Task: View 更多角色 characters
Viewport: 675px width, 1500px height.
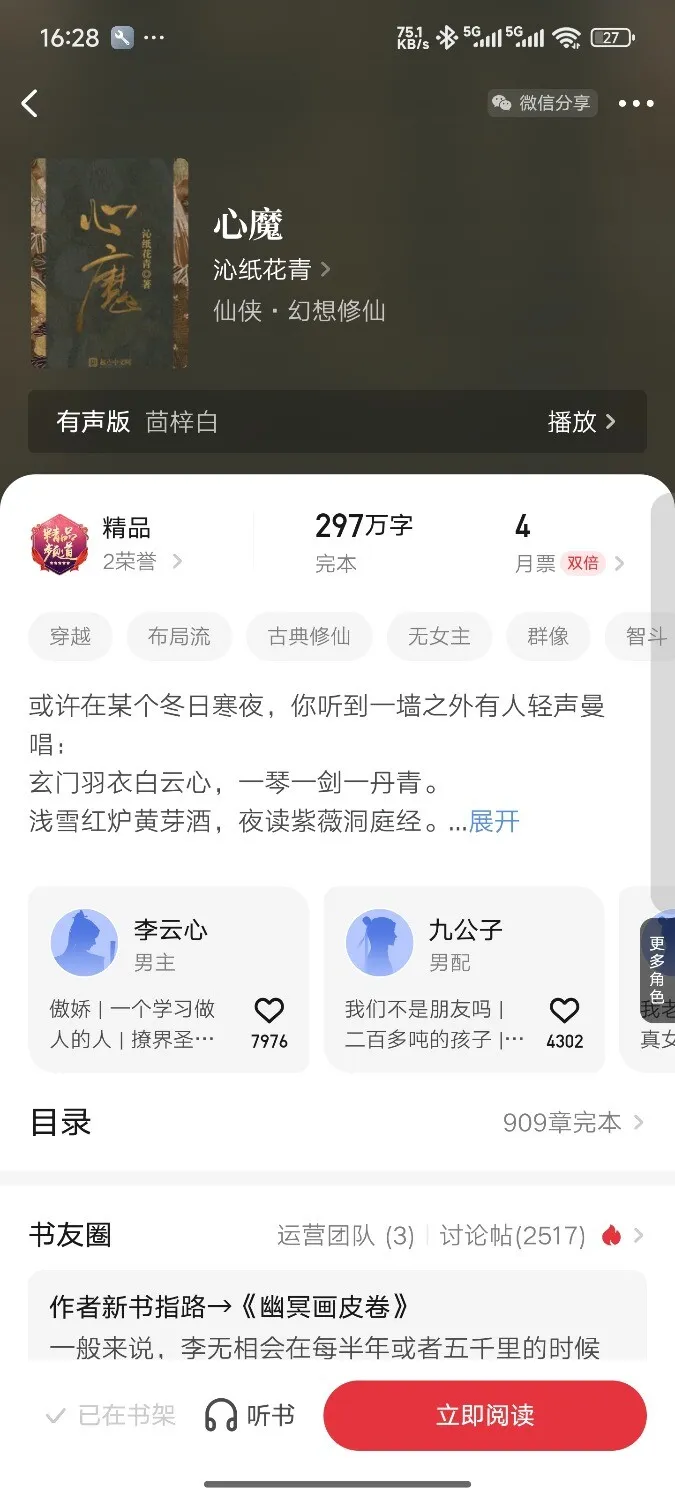Action: click(x=656, y=970)
